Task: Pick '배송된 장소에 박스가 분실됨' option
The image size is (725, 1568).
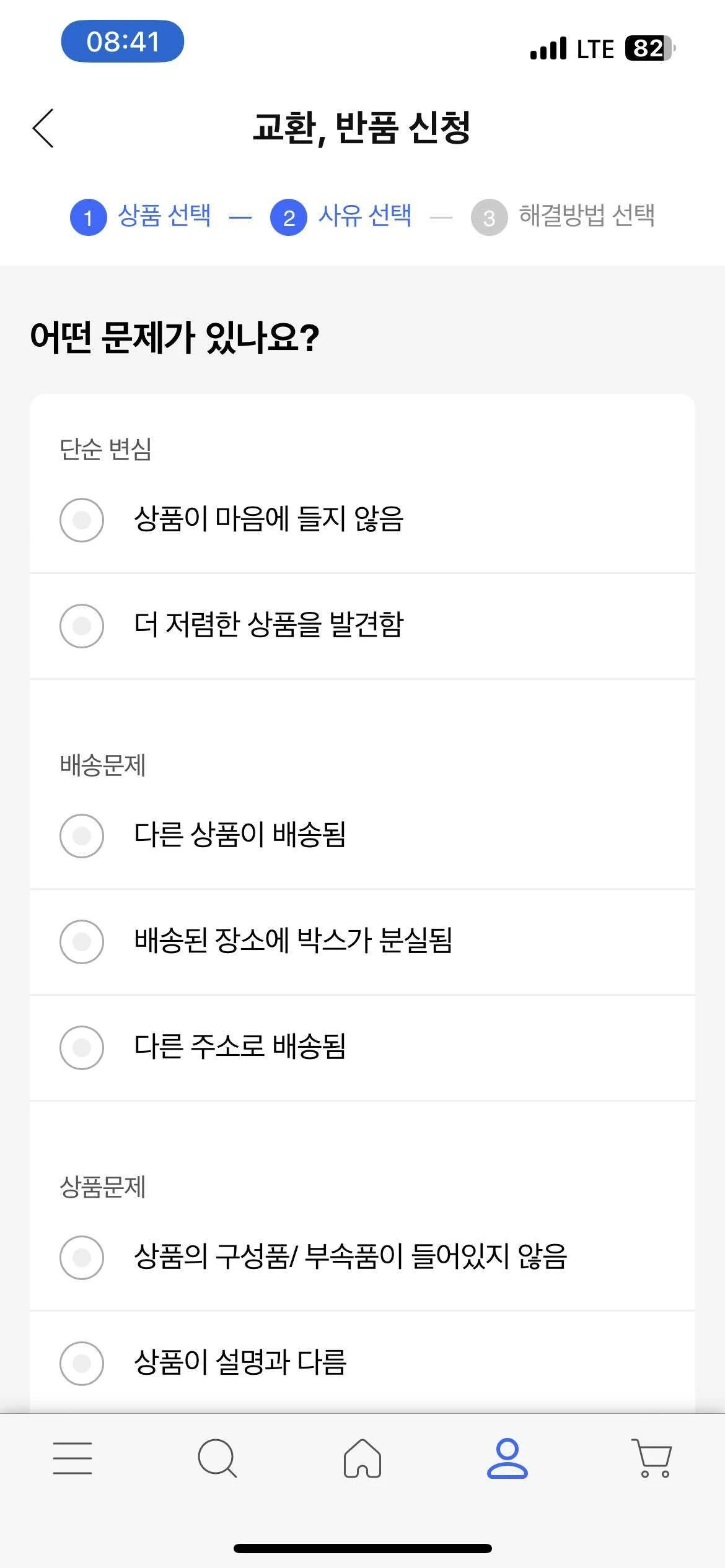Action: pyautogui.click(x=362, y=941)
